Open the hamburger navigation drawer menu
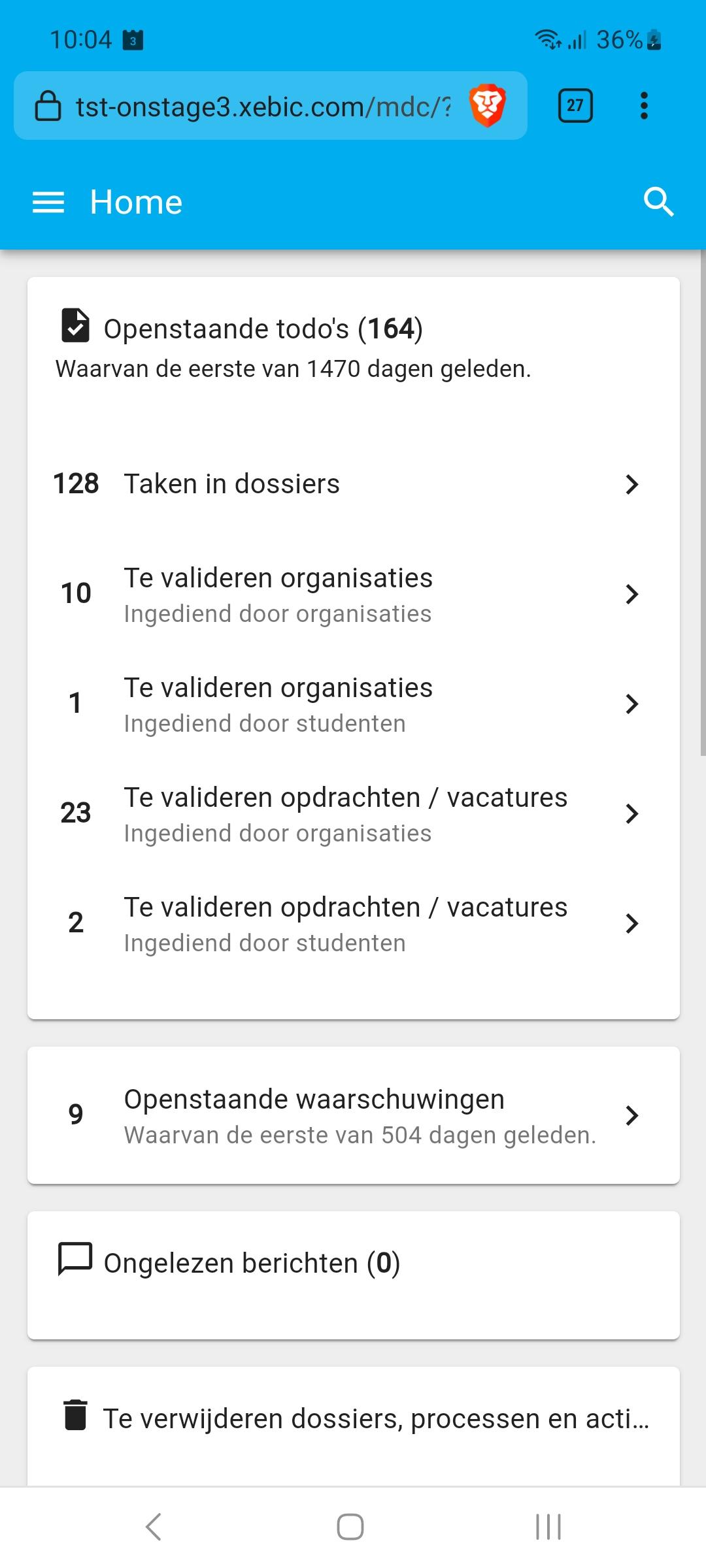The width and height of the screenshot is (706, 1568). [48, 203]
